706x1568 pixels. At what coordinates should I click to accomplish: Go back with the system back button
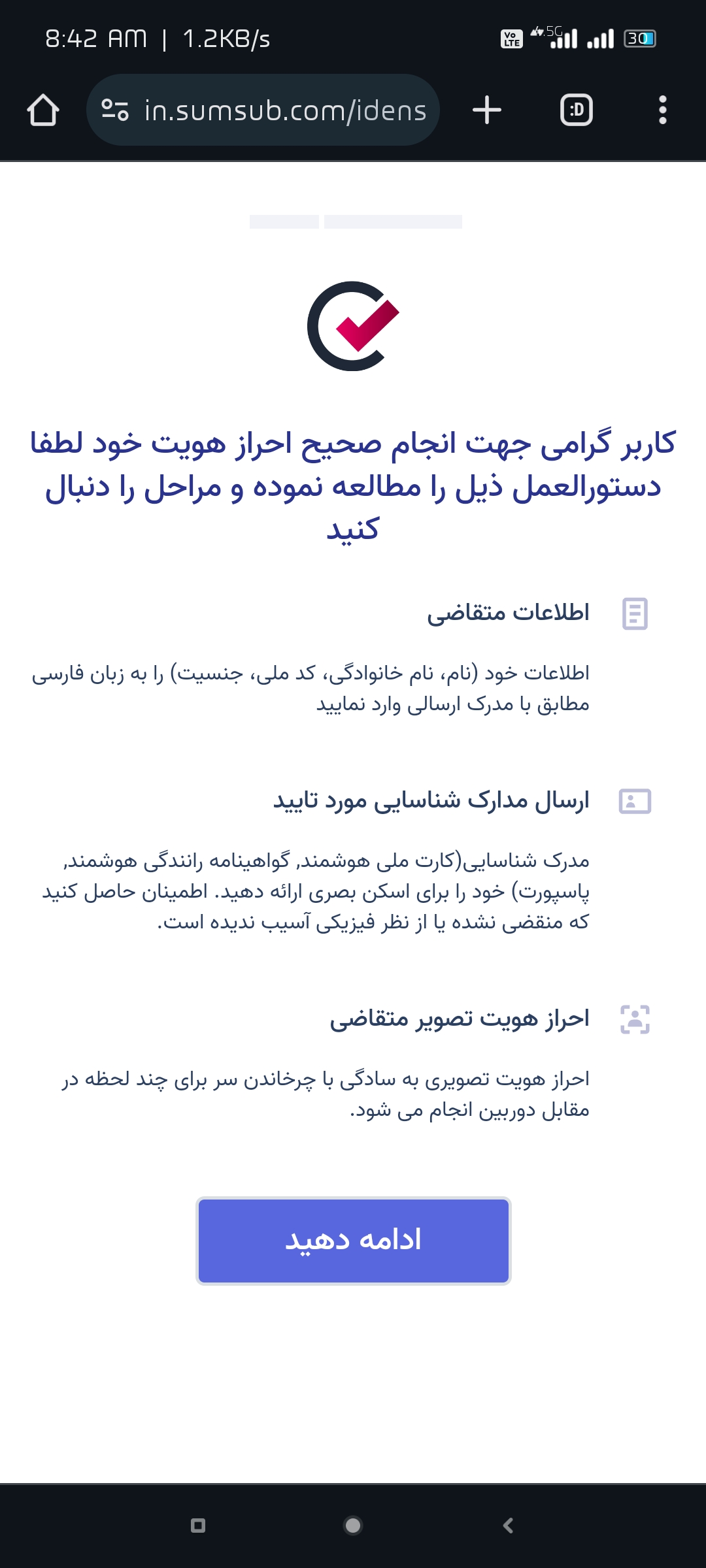[x=508, y=1526]
